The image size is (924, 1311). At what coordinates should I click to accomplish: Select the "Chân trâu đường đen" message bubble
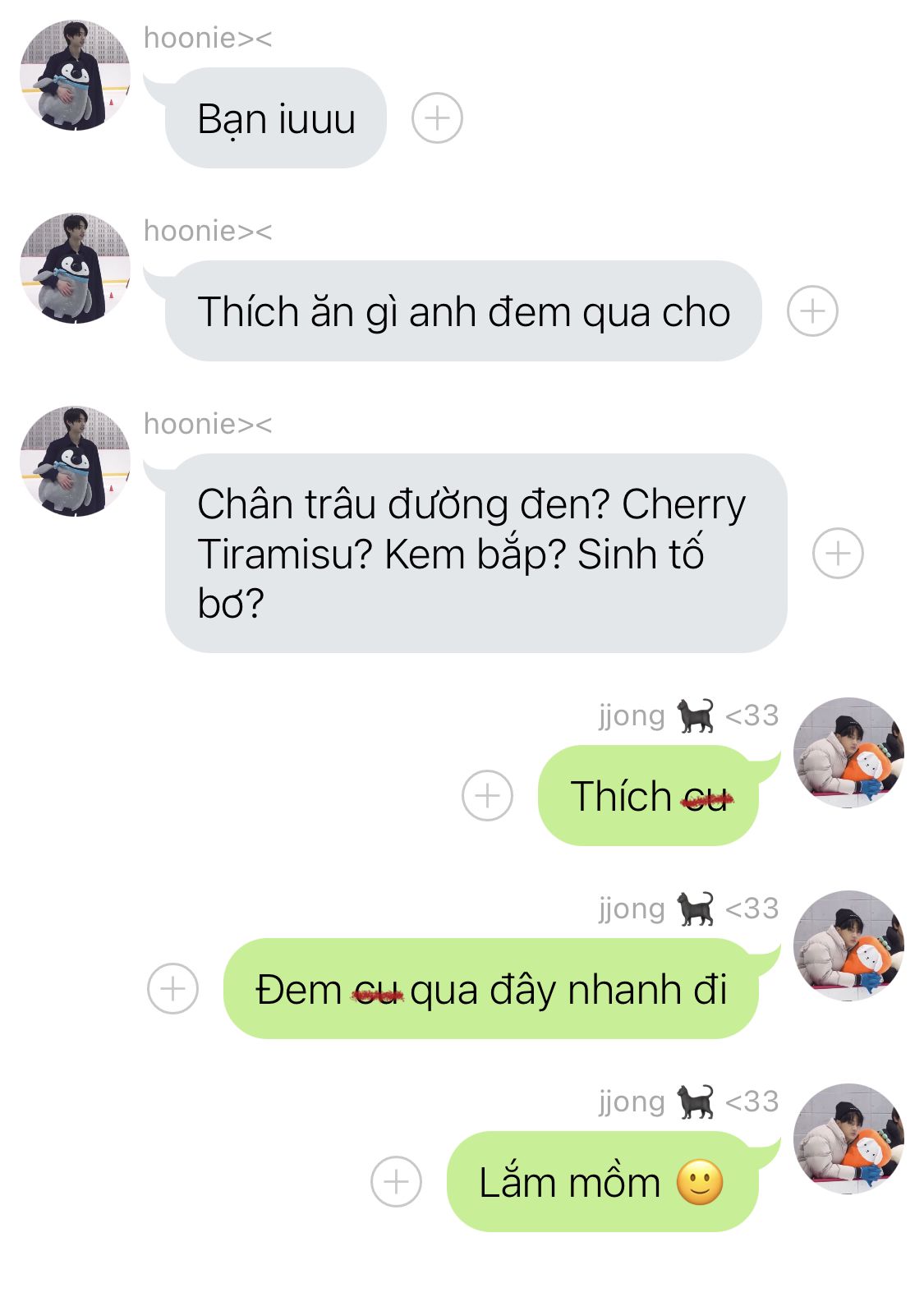[476, 554]
